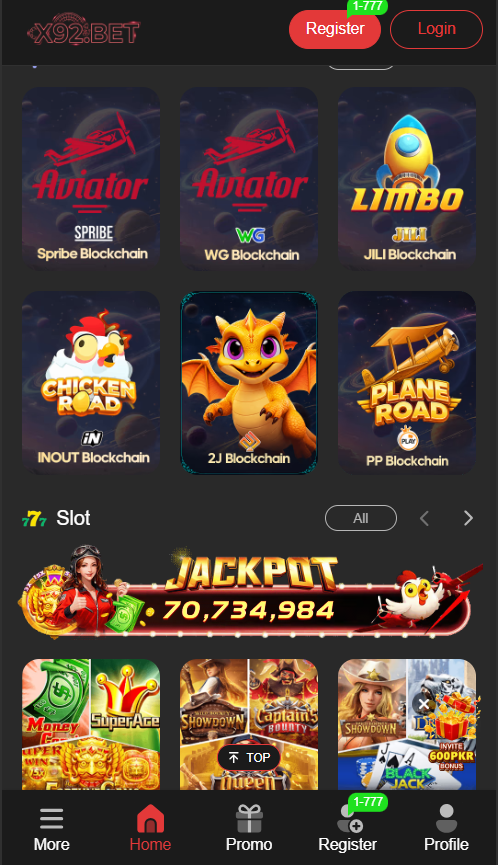Switch to the Profile tab

click(x=446, y=829)
